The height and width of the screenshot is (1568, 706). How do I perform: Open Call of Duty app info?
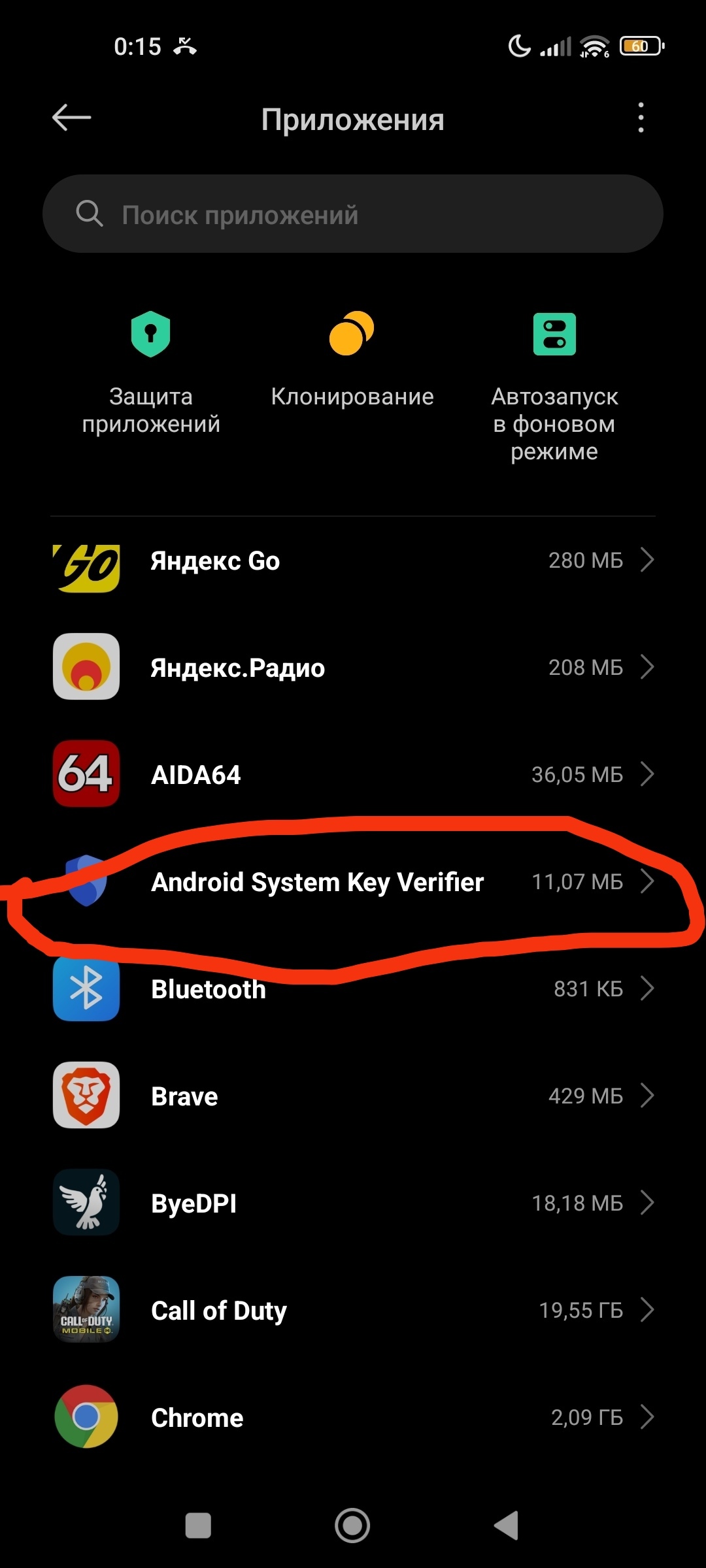(353, 1311)
